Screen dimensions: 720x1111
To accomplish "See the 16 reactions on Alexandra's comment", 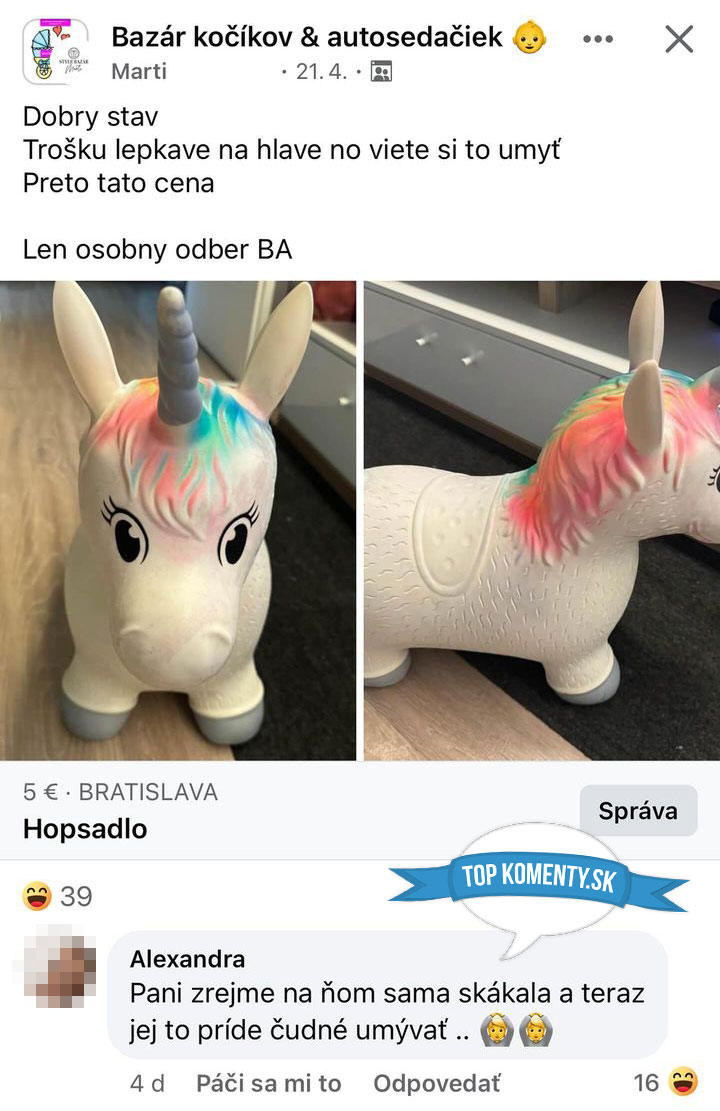I will click(x=664, y=1083).
